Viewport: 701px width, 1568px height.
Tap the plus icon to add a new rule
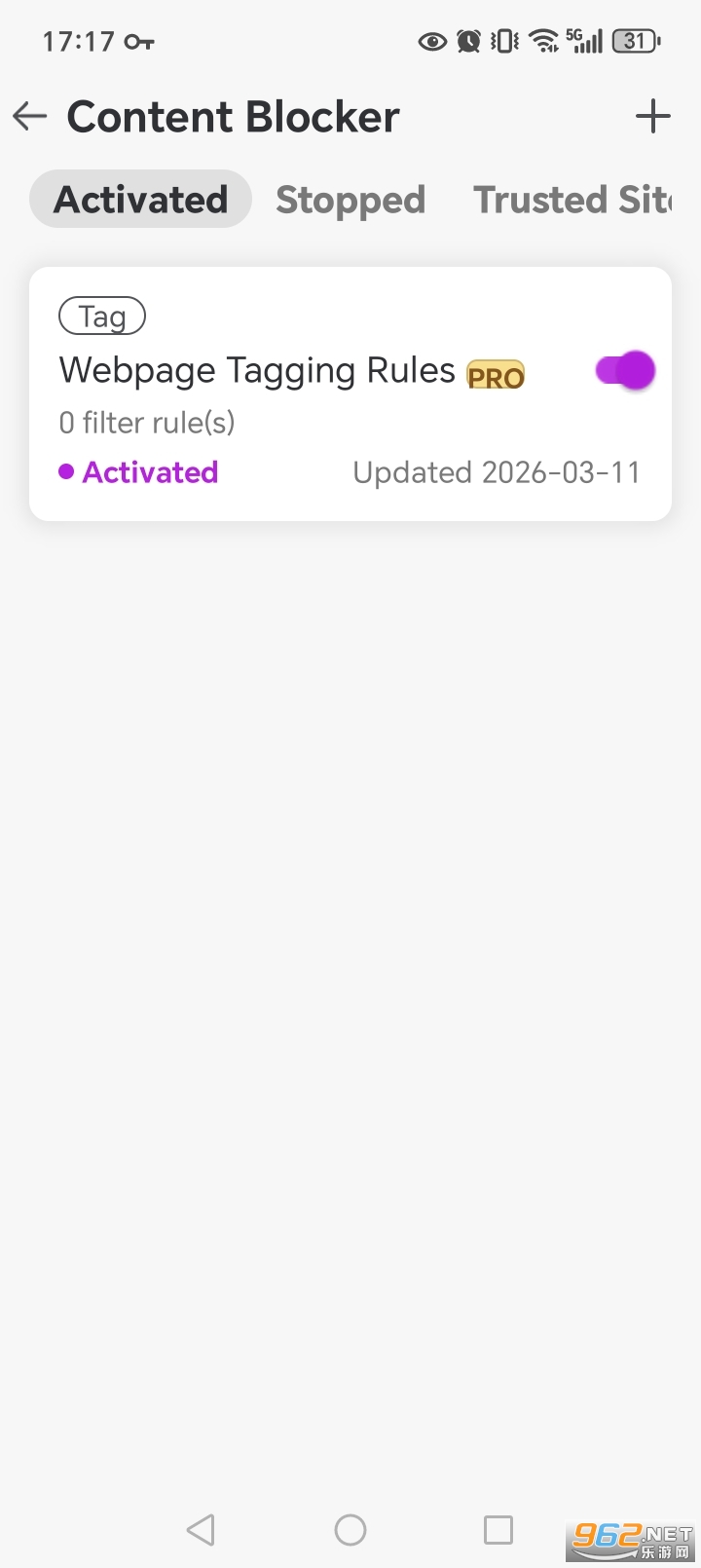point(652,116)
